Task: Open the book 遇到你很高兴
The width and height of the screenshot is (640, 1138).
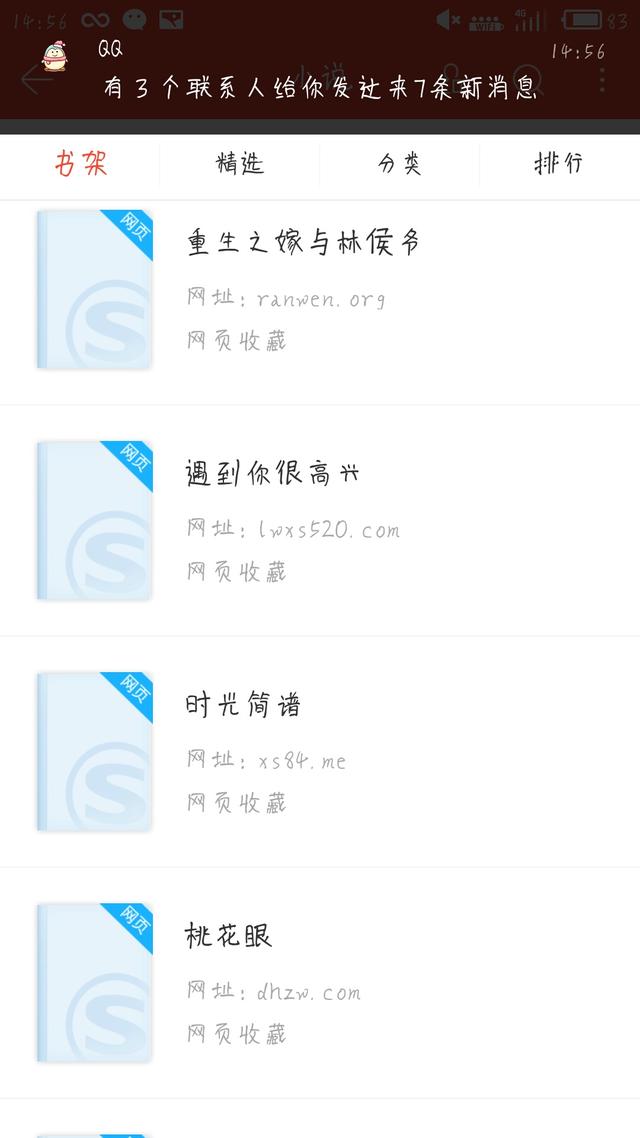Action: tap(320, 521)
